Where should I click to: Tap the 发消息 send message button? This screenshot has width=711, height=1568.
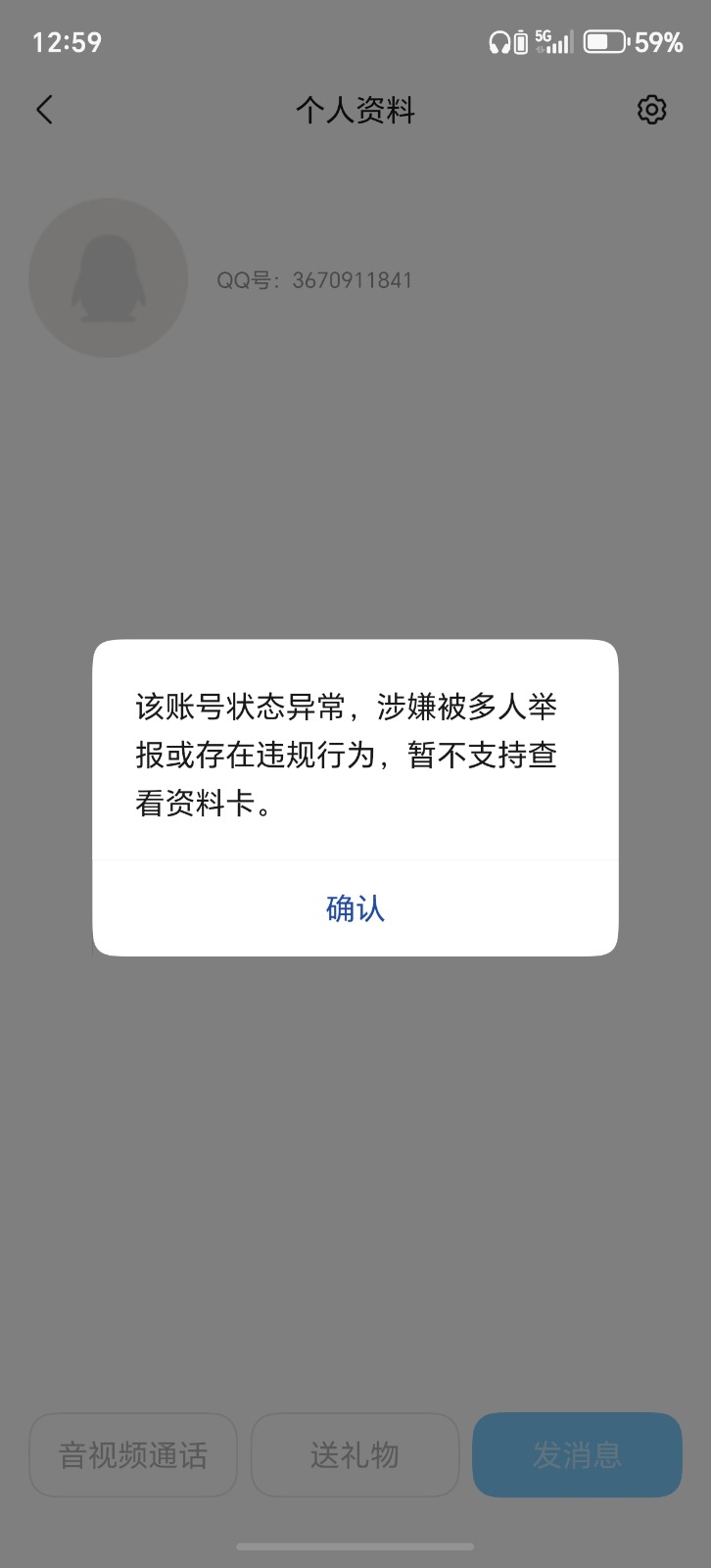click(x=577, y=1455)
